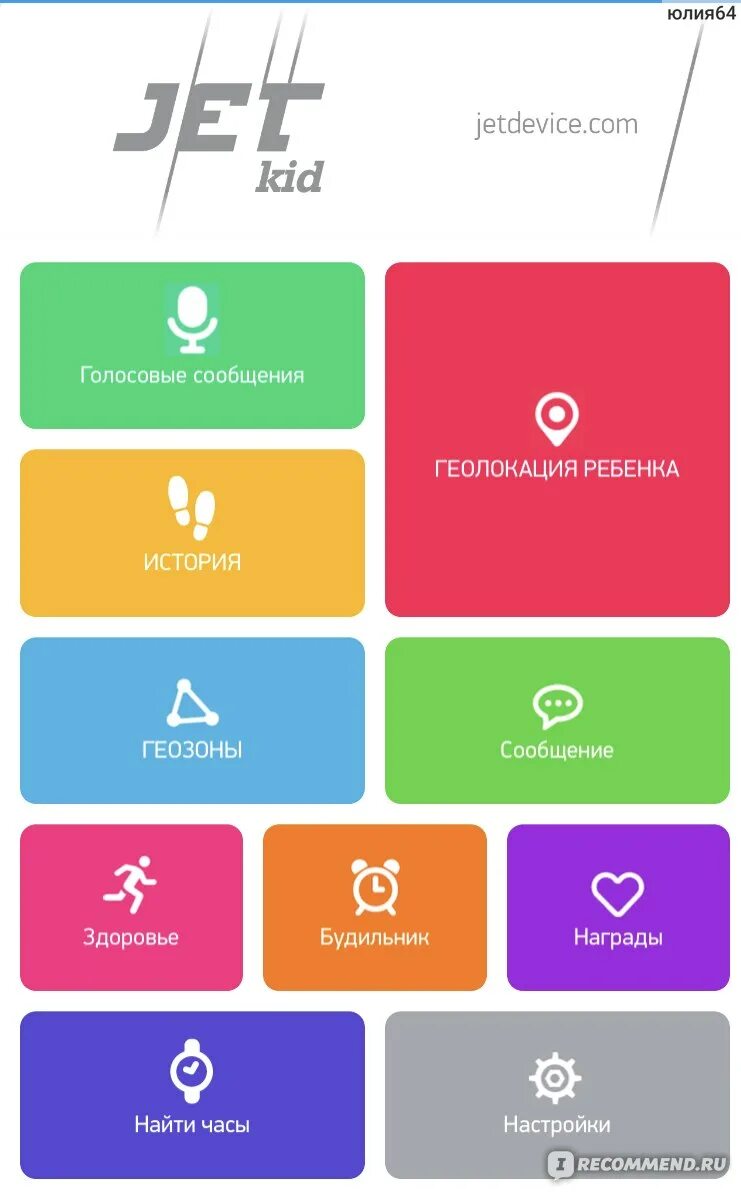
Task: Click the юлия64 username at the top
Action: 699,12
